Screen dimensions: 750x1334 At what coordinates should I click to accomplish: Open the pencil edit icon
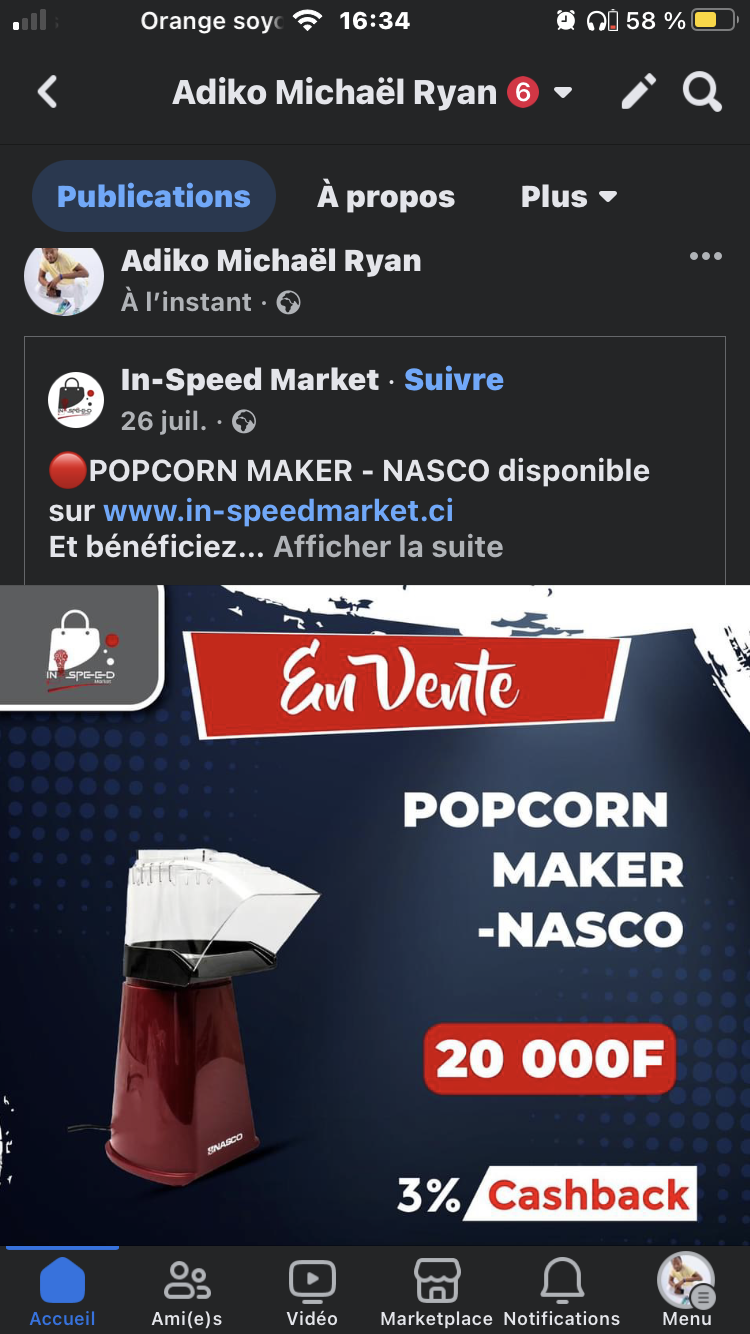pos(638,93)
